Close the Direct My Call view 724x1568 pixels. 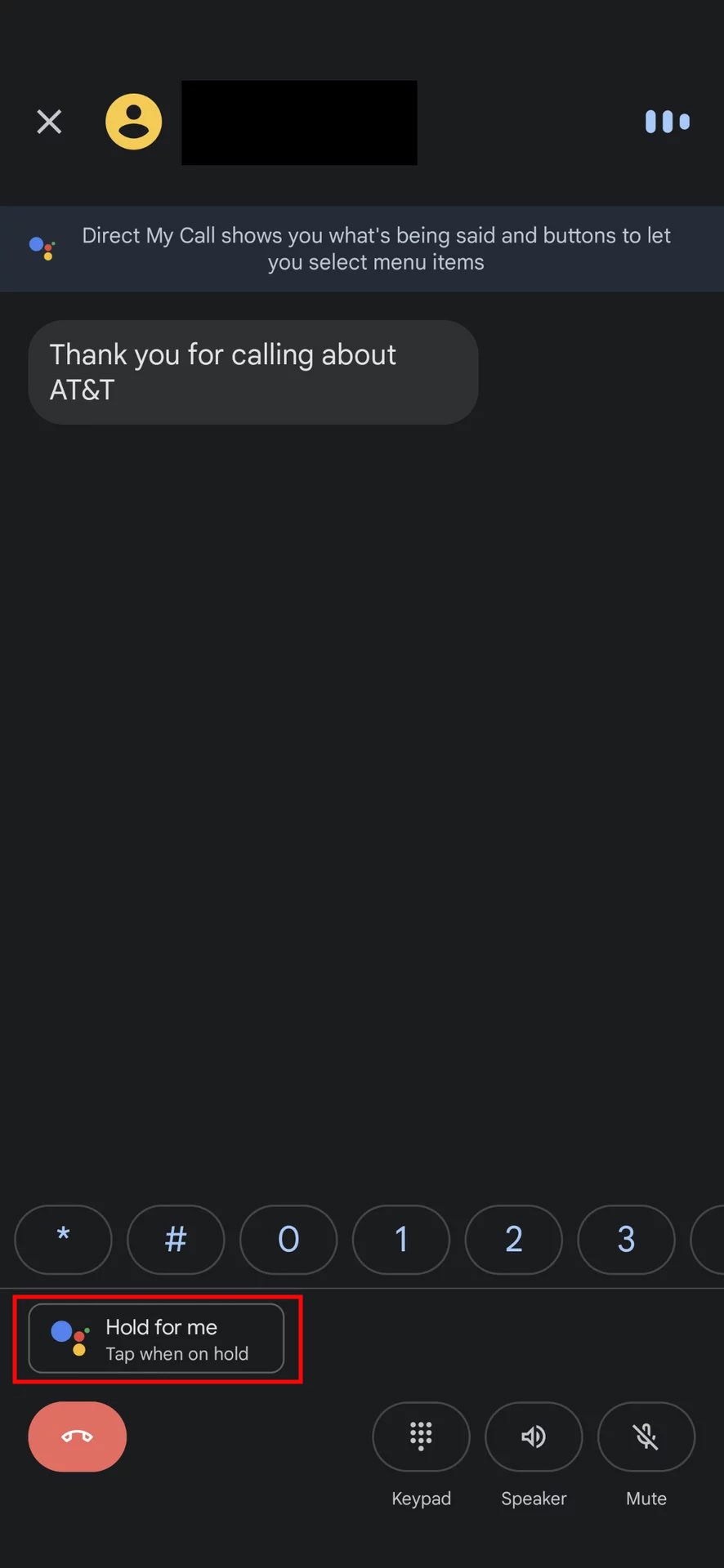click(x=49, y=122)
